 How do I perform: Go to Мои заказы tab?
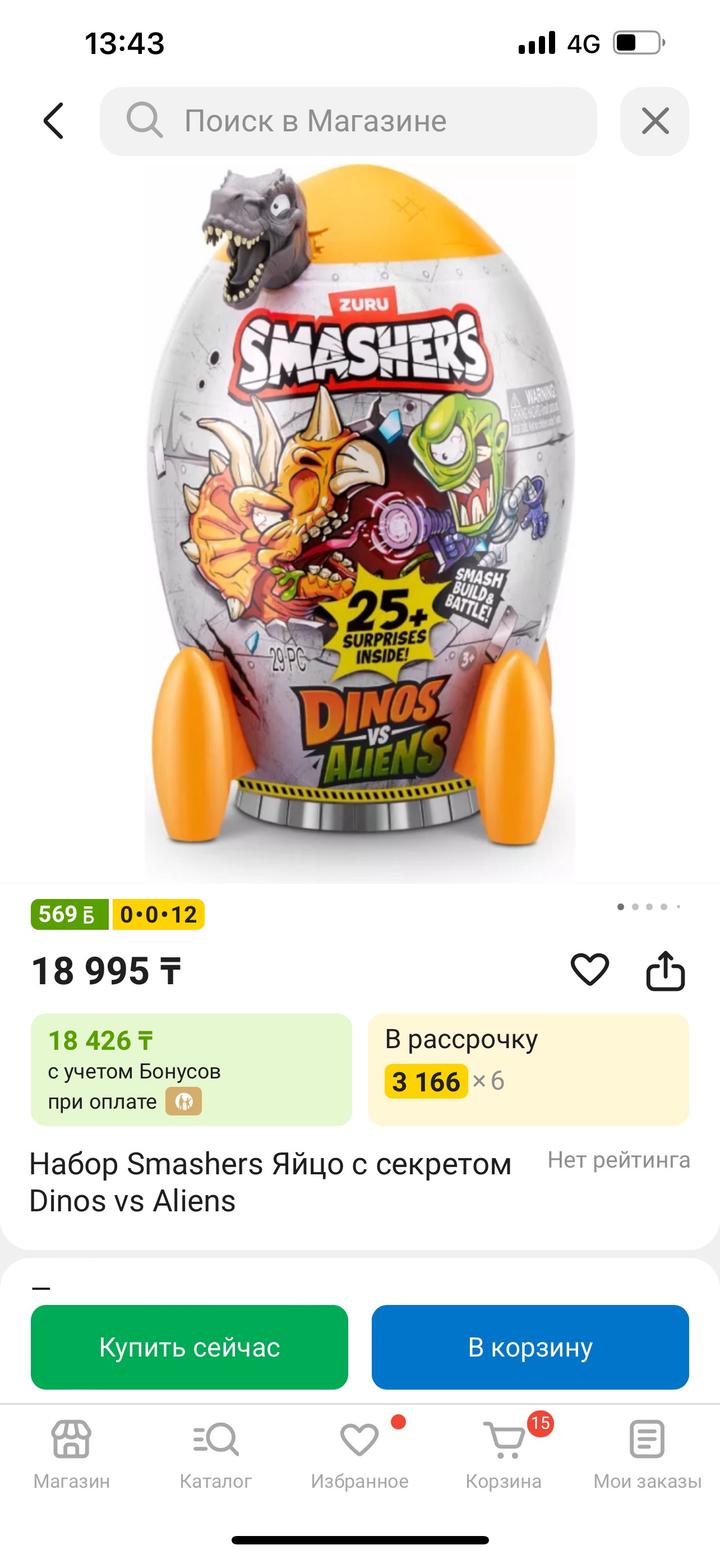[647, 1455]
